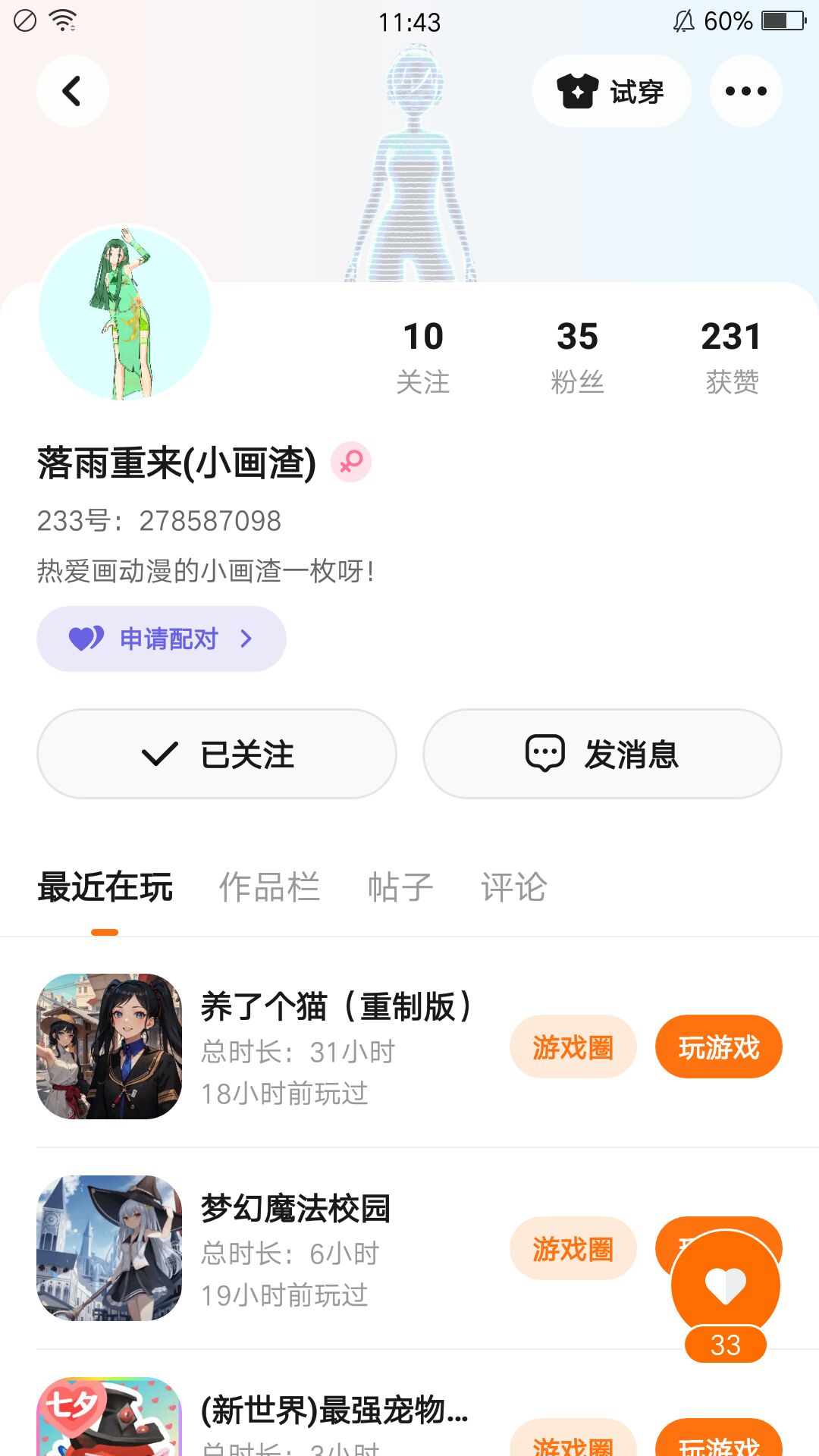Screen dimensions: 819x1456
Task: Select the 最近在玩 tab
Action: click(105, 887)
